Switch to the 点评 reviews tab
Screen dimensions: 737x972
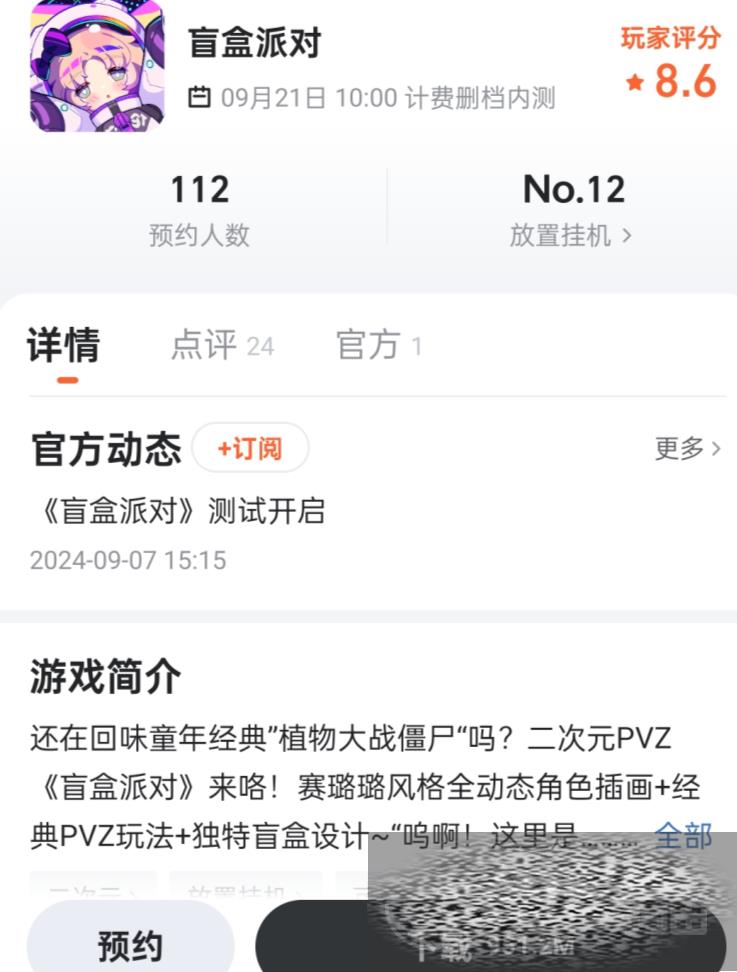pyautogui.click(x=221, y=346)
